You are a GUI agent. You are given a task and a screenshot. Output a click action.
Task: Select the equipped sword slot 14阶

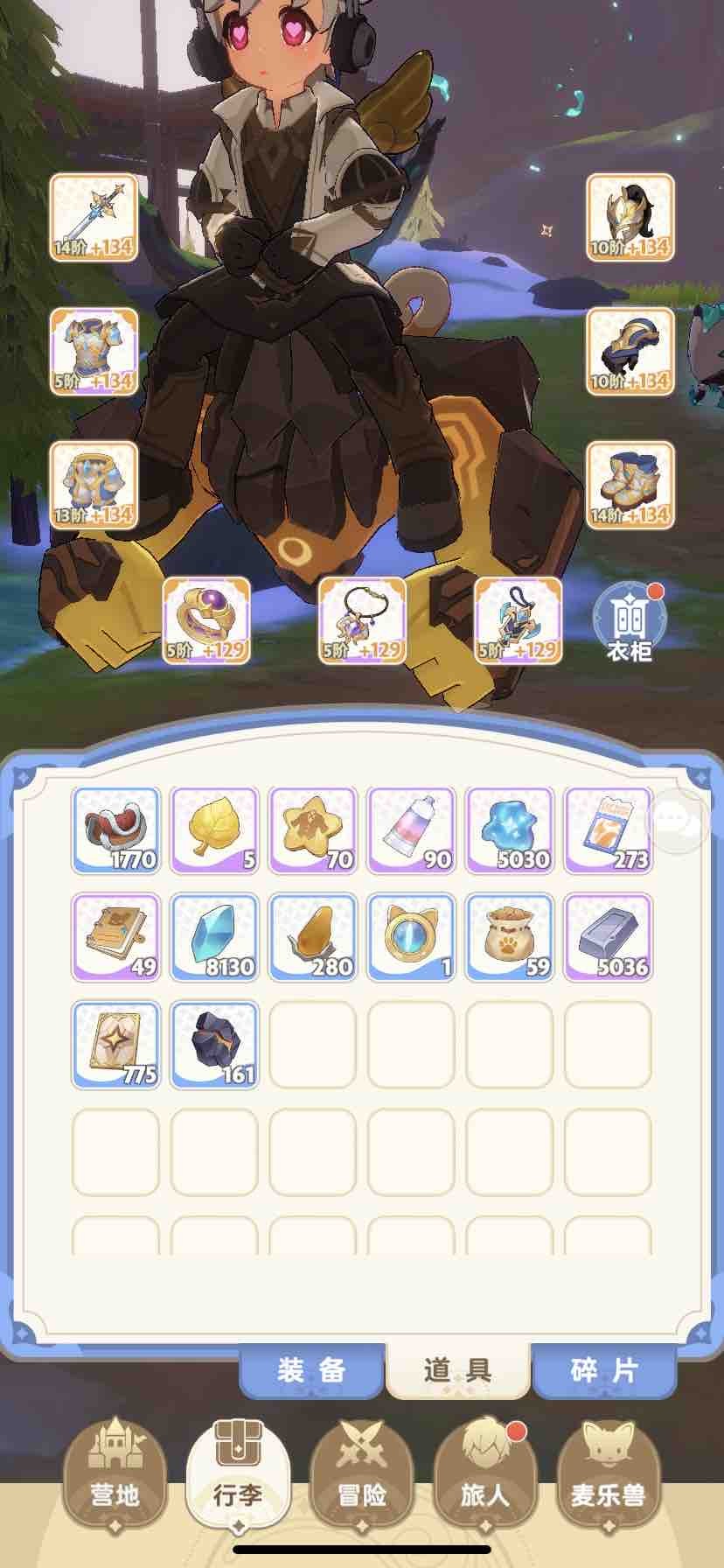tap(94, 218)
